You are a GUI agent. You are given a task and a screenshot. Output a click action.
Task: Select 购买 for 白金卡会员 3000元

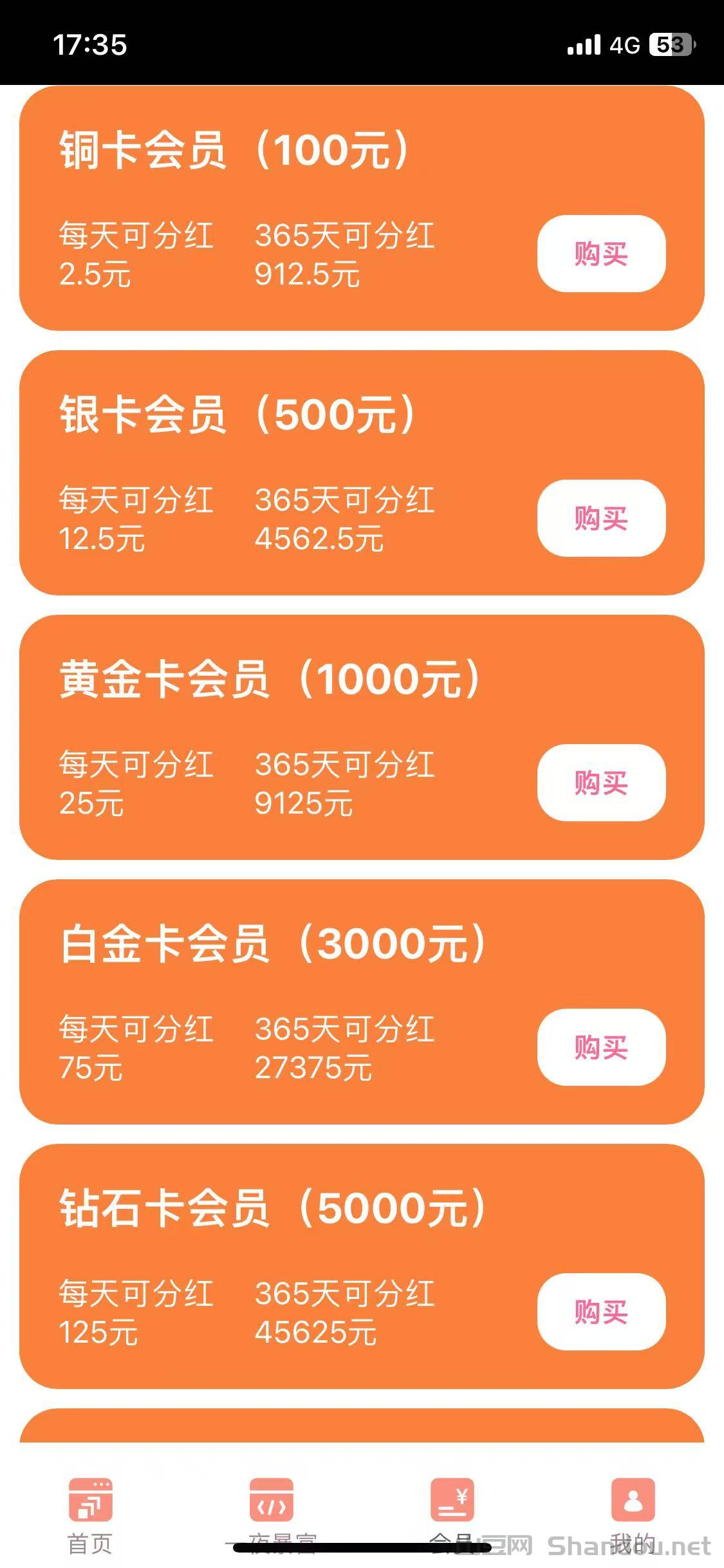[601, 1047]
